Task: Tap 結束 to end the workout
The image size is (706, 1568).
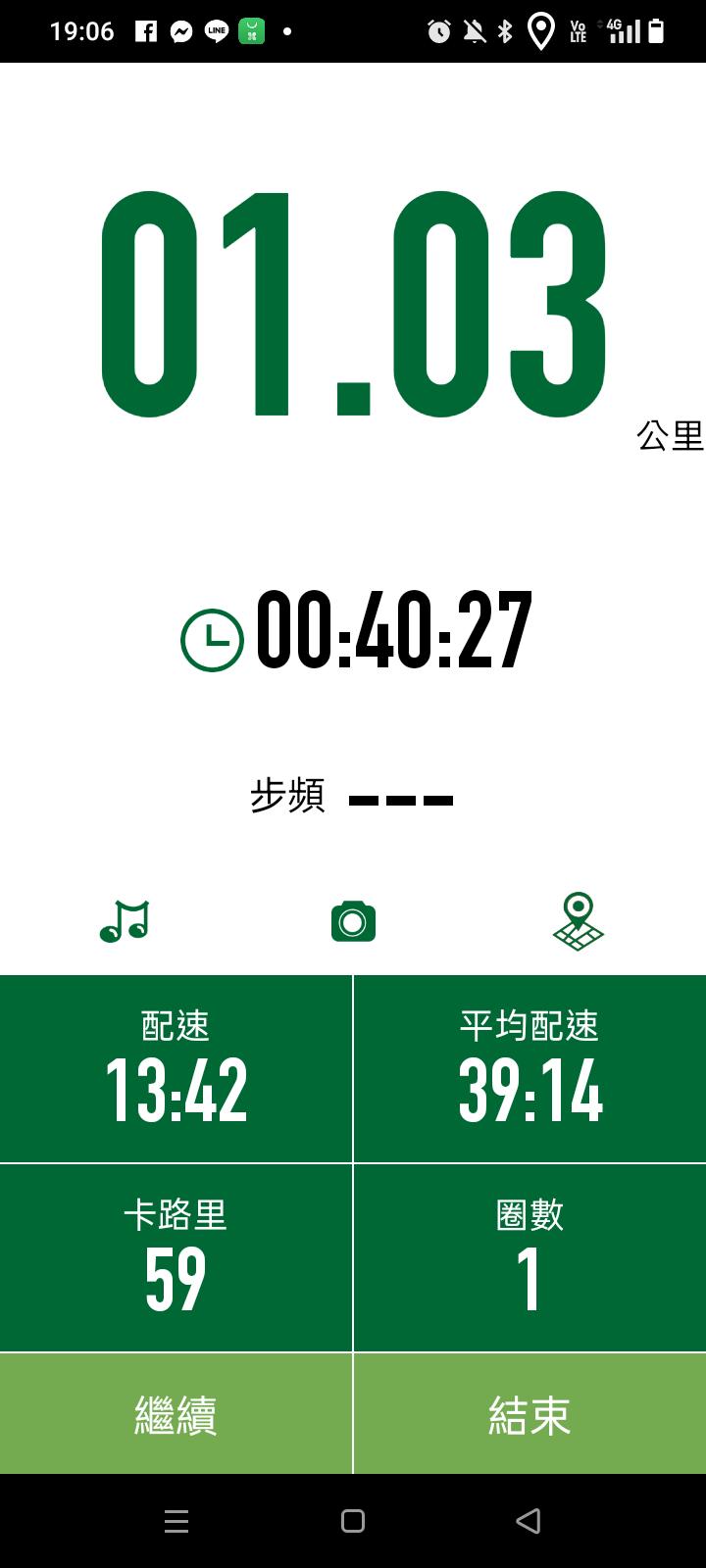Action: point(529,1414)
